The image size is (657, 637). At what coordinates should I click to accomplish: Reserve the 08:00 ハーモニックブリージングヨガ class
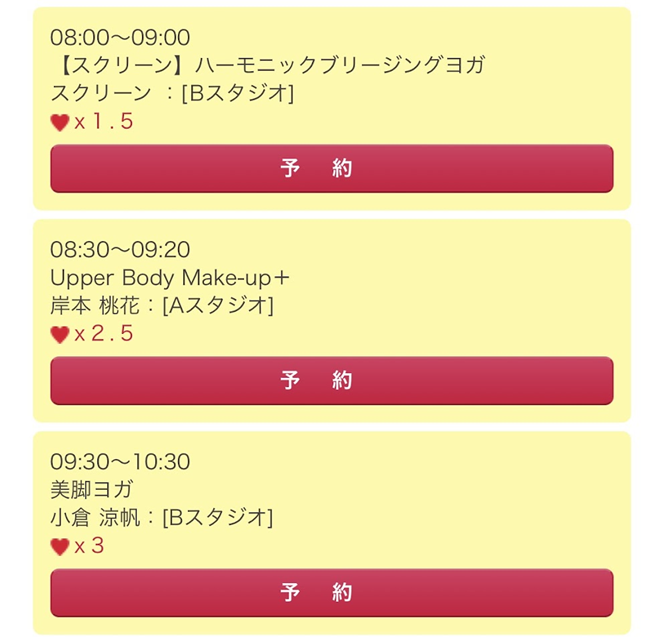coord(331,169)
